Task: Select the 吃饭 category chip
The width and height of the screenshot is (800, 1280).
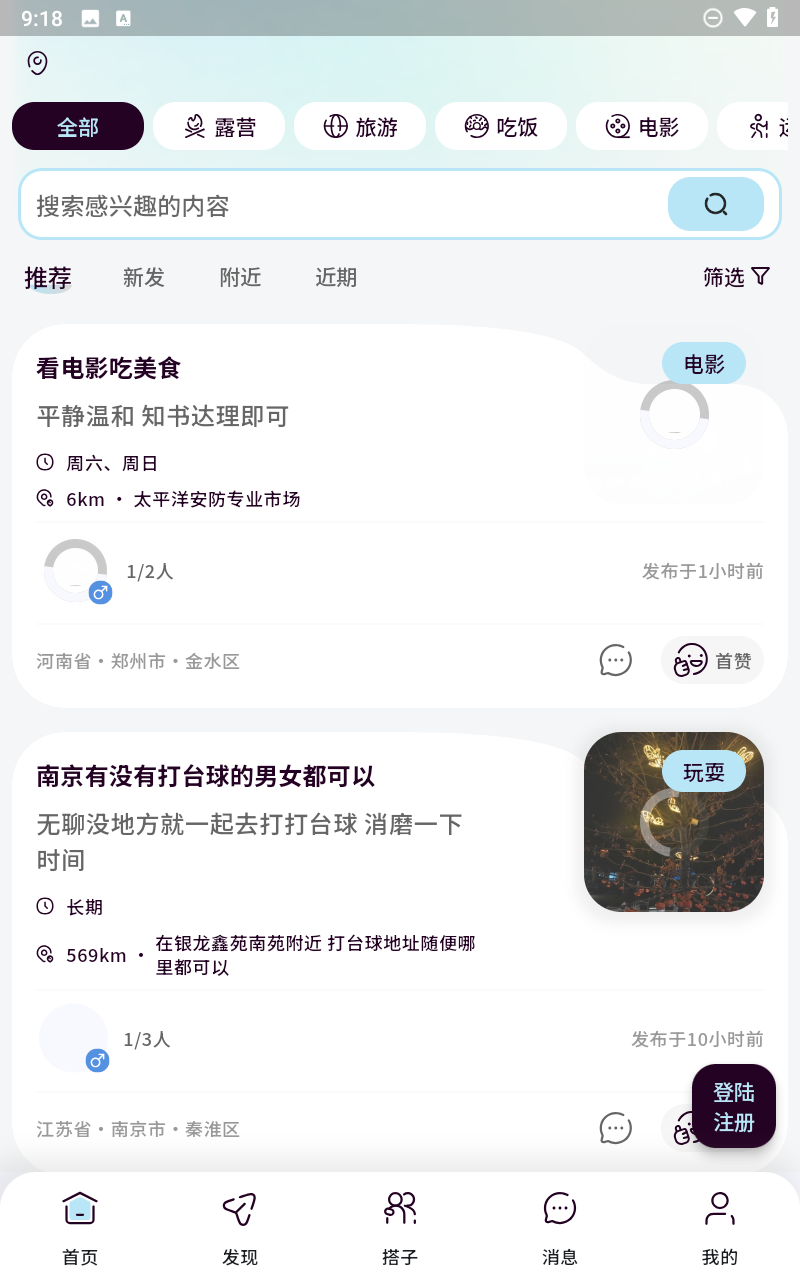Action: click(501, 127)
